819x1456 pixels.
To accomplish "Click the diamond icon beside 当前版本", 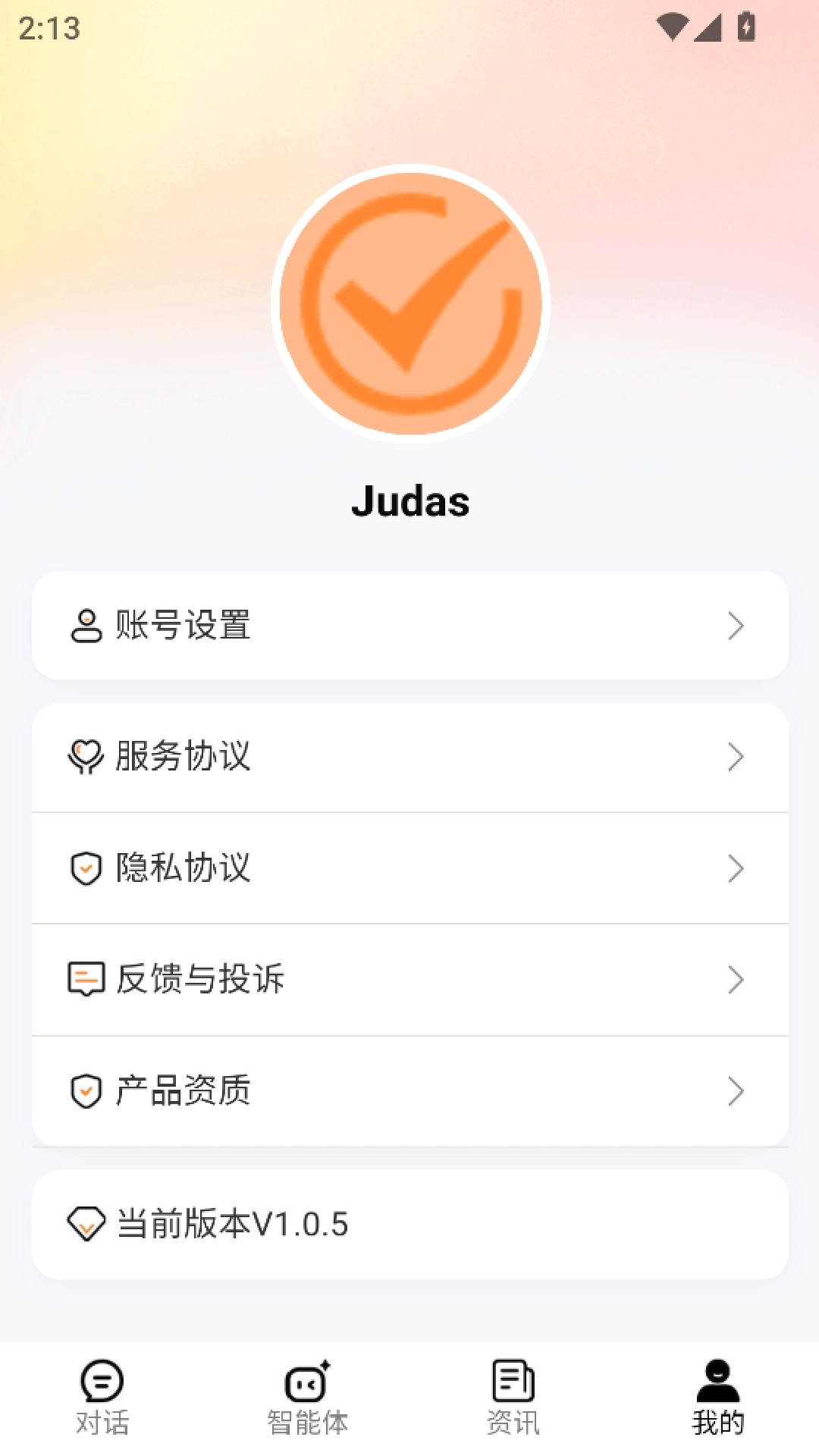I will (86, 1222).
